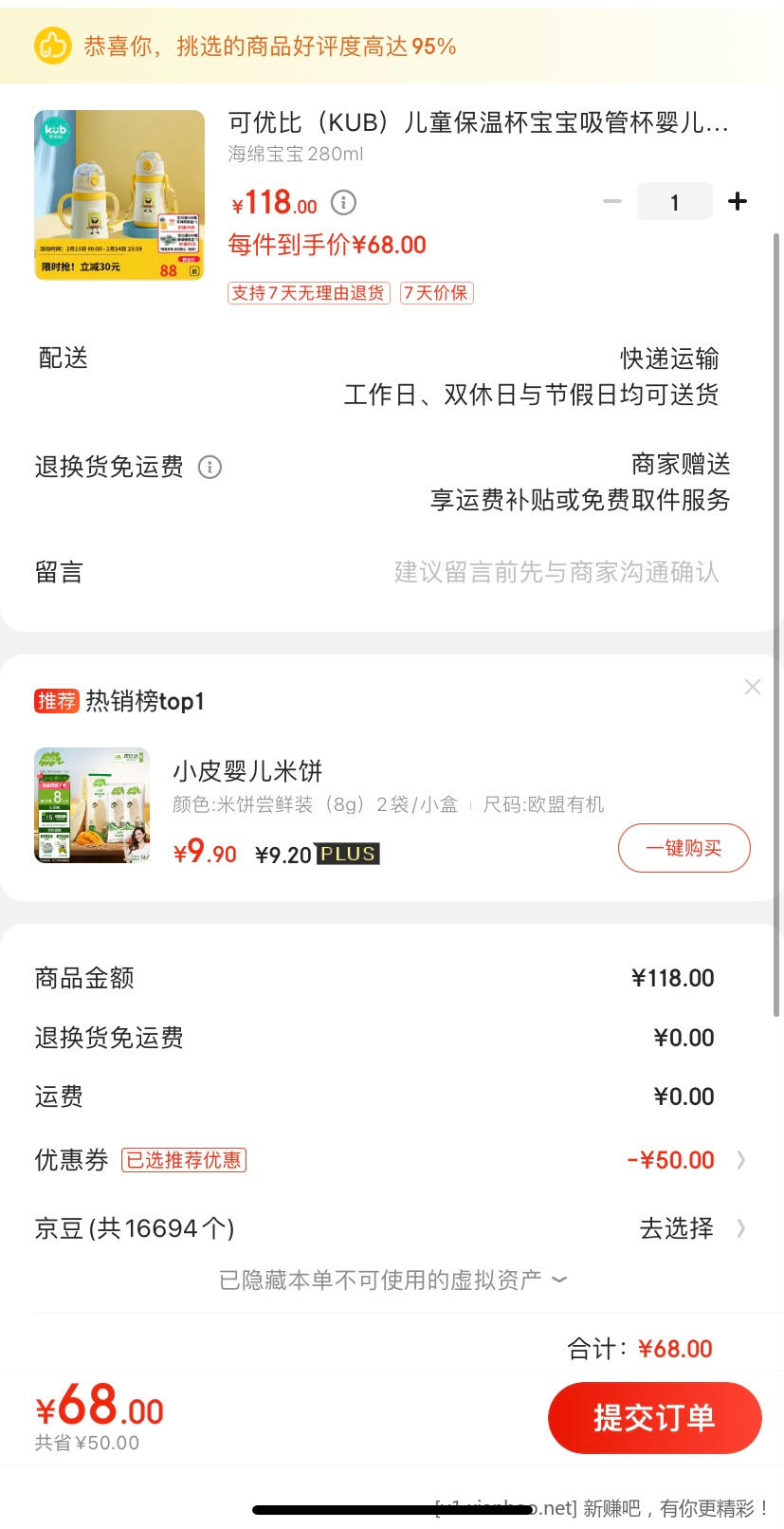Screen dimensions: 784x1529
Task: Choose 京豆 to apply via 去选择
Action: [690, 1228]
